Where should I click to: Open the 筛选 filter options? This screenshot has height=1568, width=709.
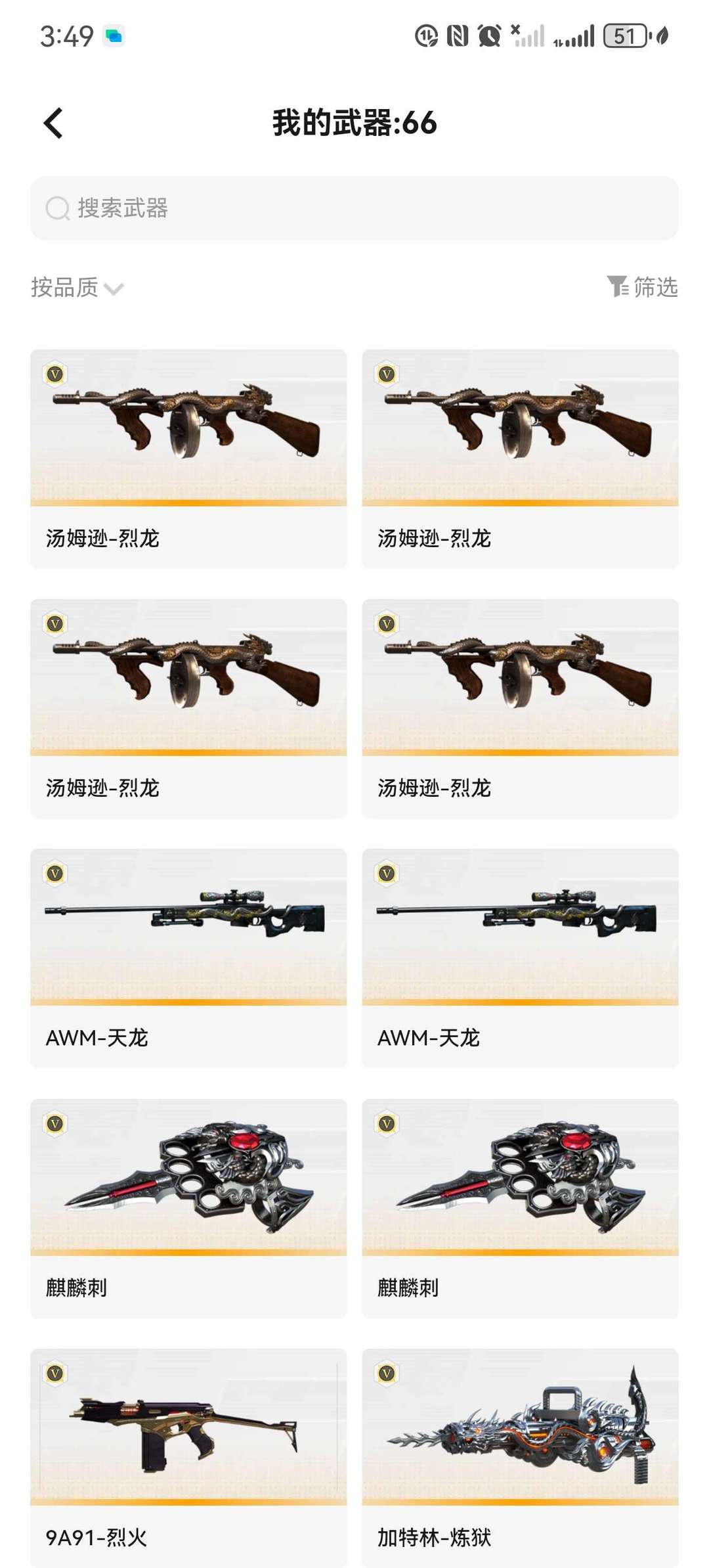click(x=643, y=287)
